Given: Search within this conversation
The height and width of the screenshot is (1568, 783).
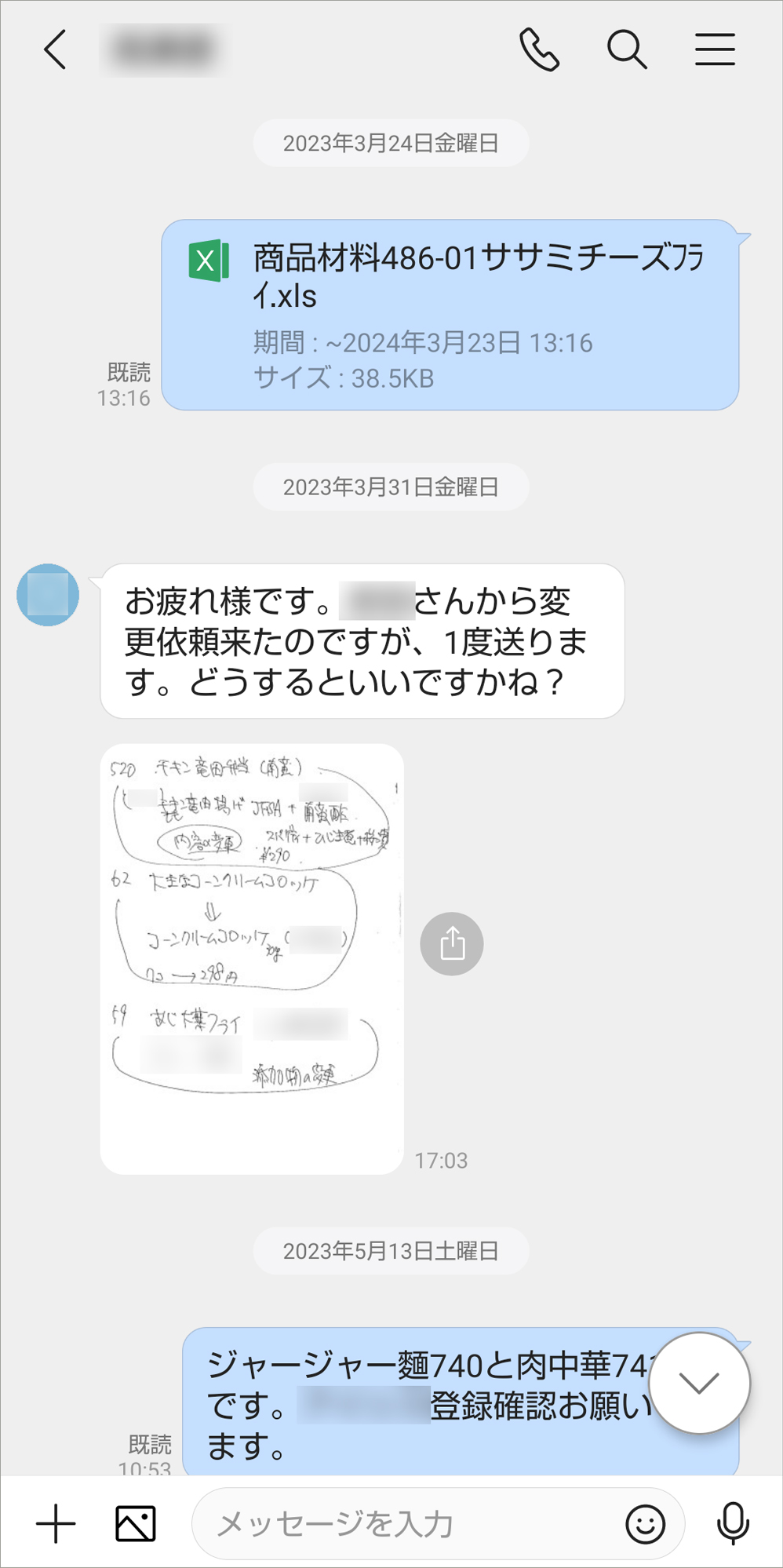Looking at the screenshot, I should pyautogui.click(x=627, y=50).
